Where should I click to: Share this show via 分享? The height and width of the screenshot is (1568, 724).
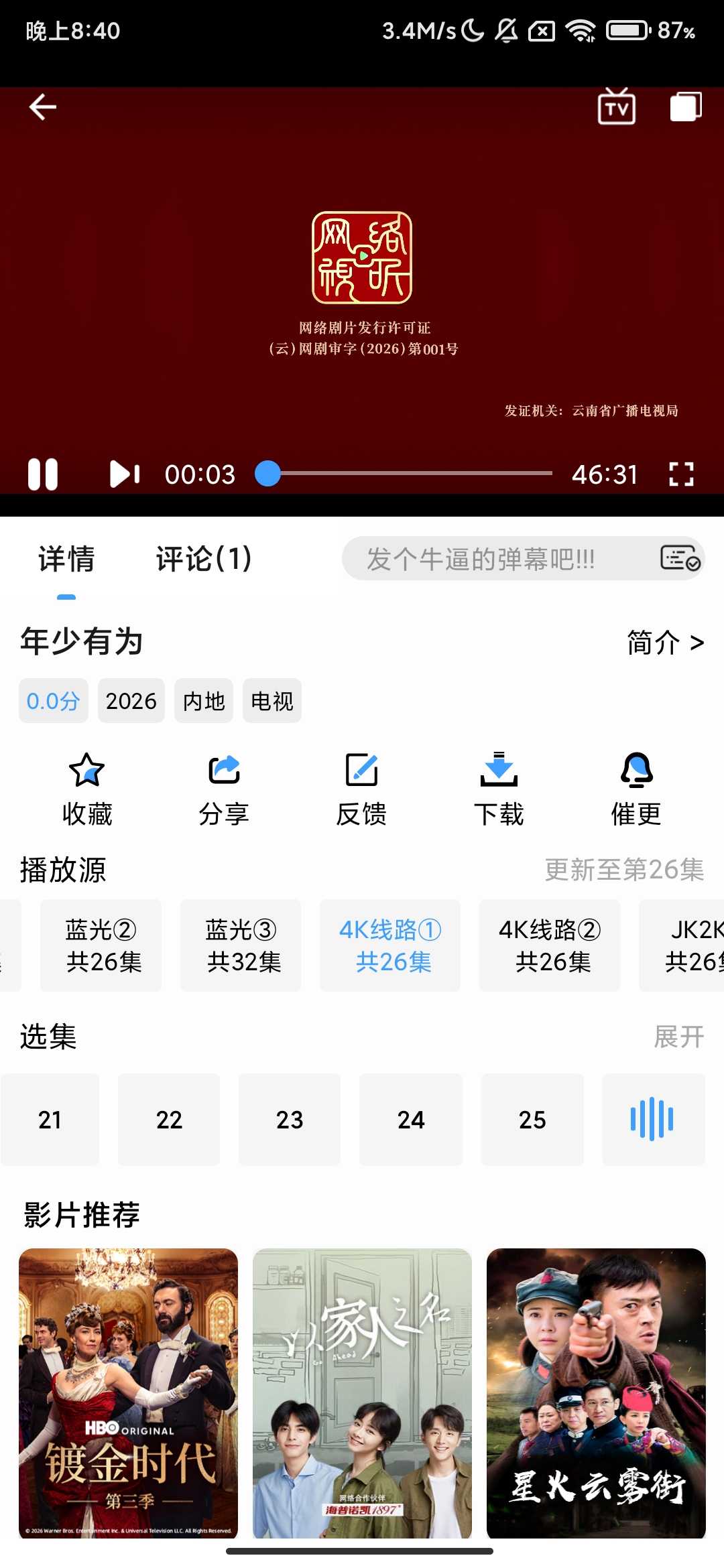pyautogui.click(x=224, y=789)
